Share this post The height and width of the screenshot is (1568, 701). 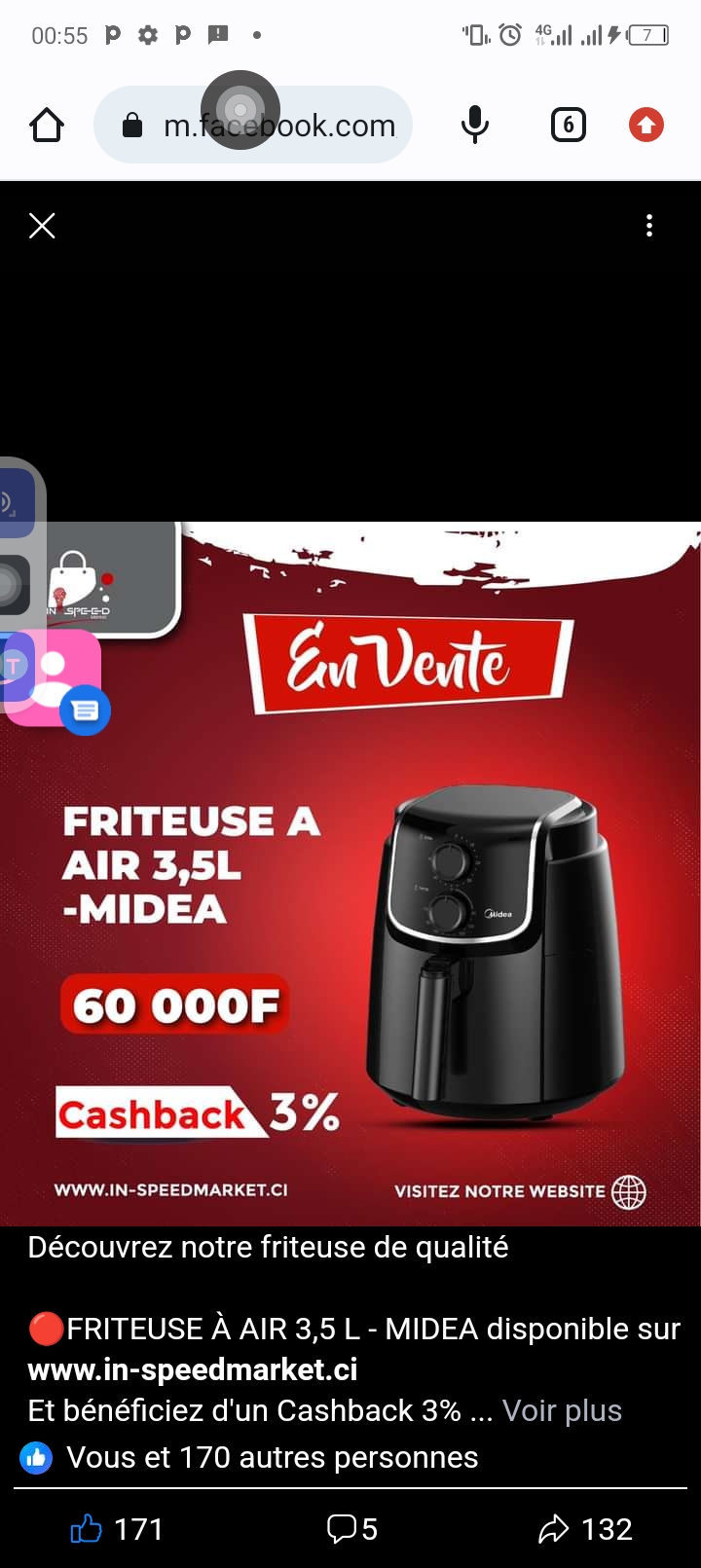pyautogui.click(x=585, y=1529)
